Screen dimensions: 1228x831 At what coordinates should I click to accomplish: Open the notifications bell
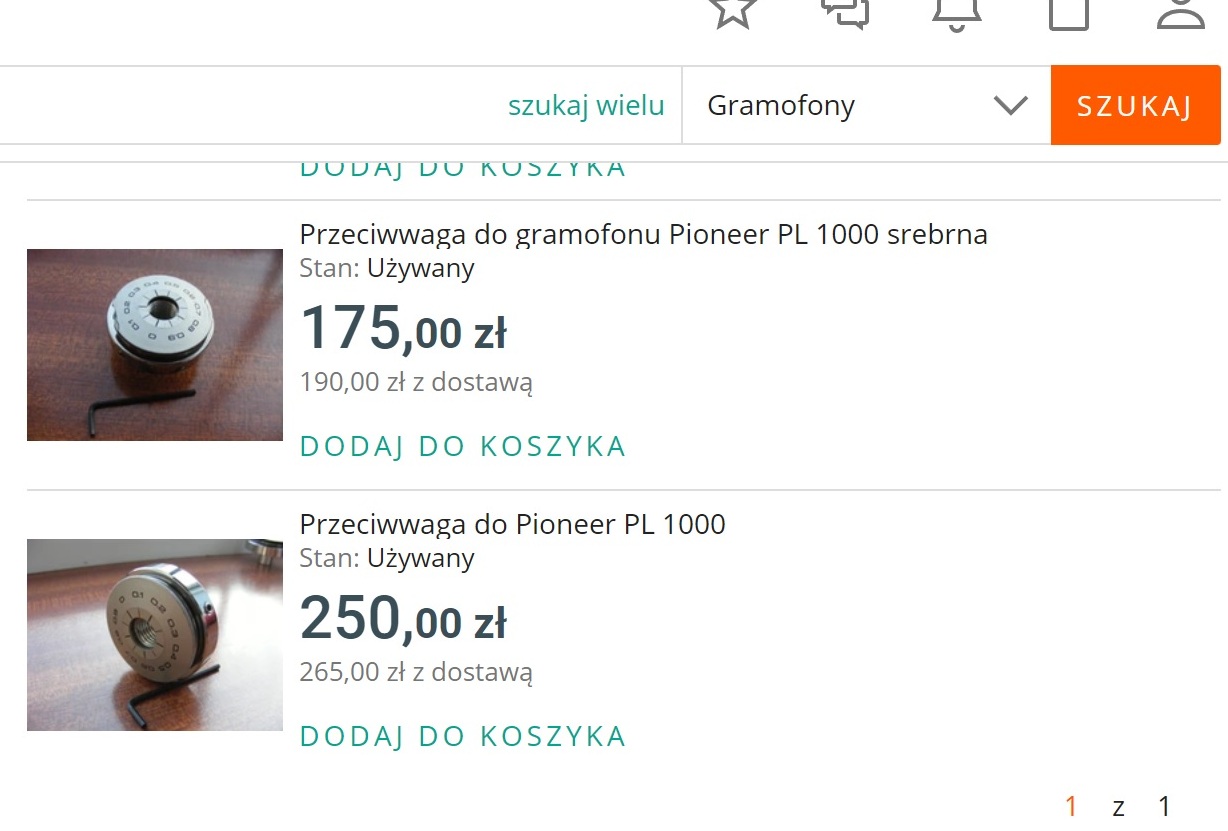click(x=957, y=12)
